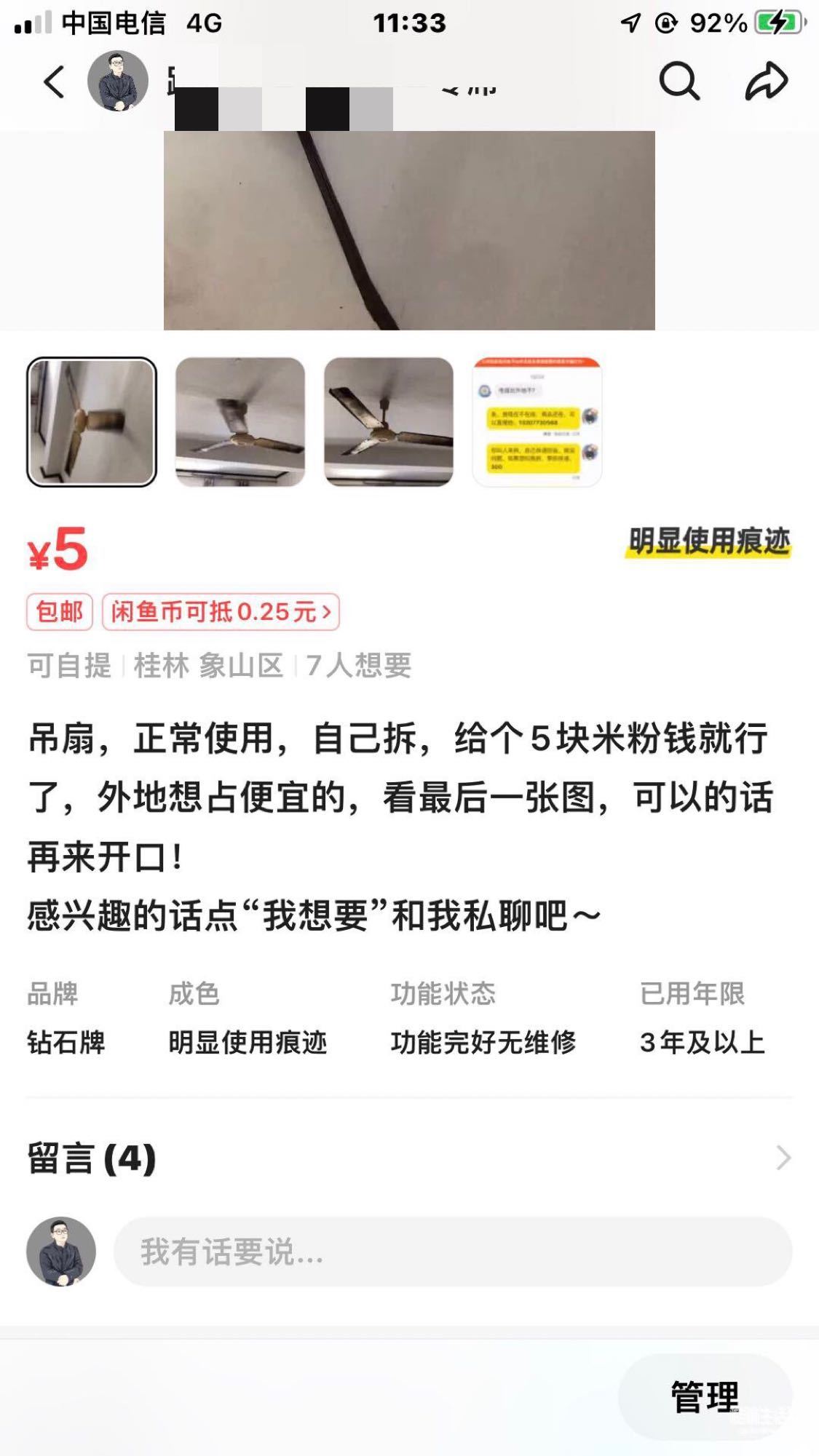View the main ceiling fan photo
The image size is (819, 1456).
pos(409,230)
